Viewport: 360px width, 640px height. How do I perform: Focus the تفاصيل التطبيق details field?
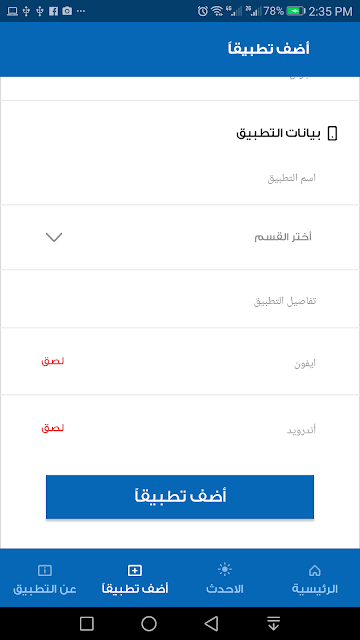pyautogui.click(x=180, y=301)
